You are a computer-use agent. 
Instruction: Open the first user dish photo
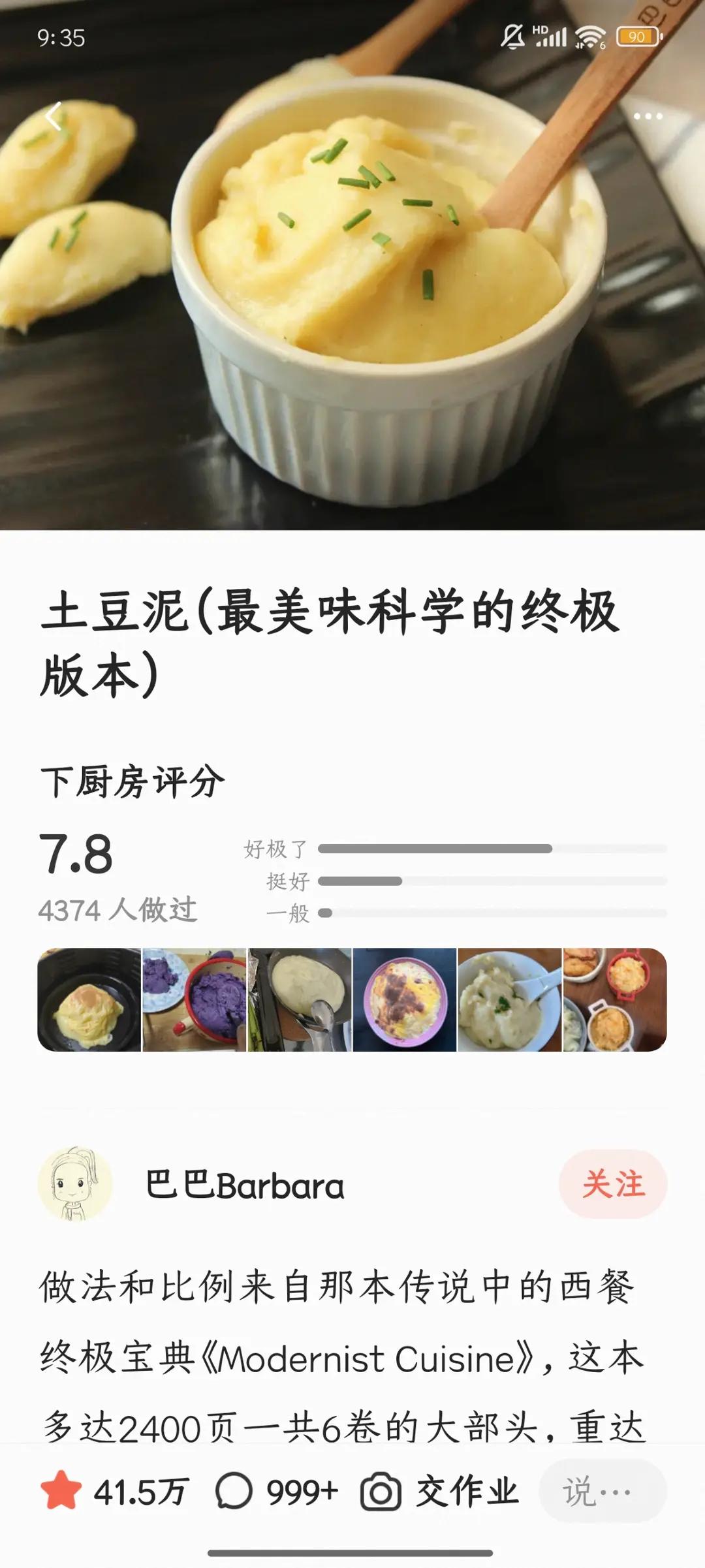[x=89, y=999]
